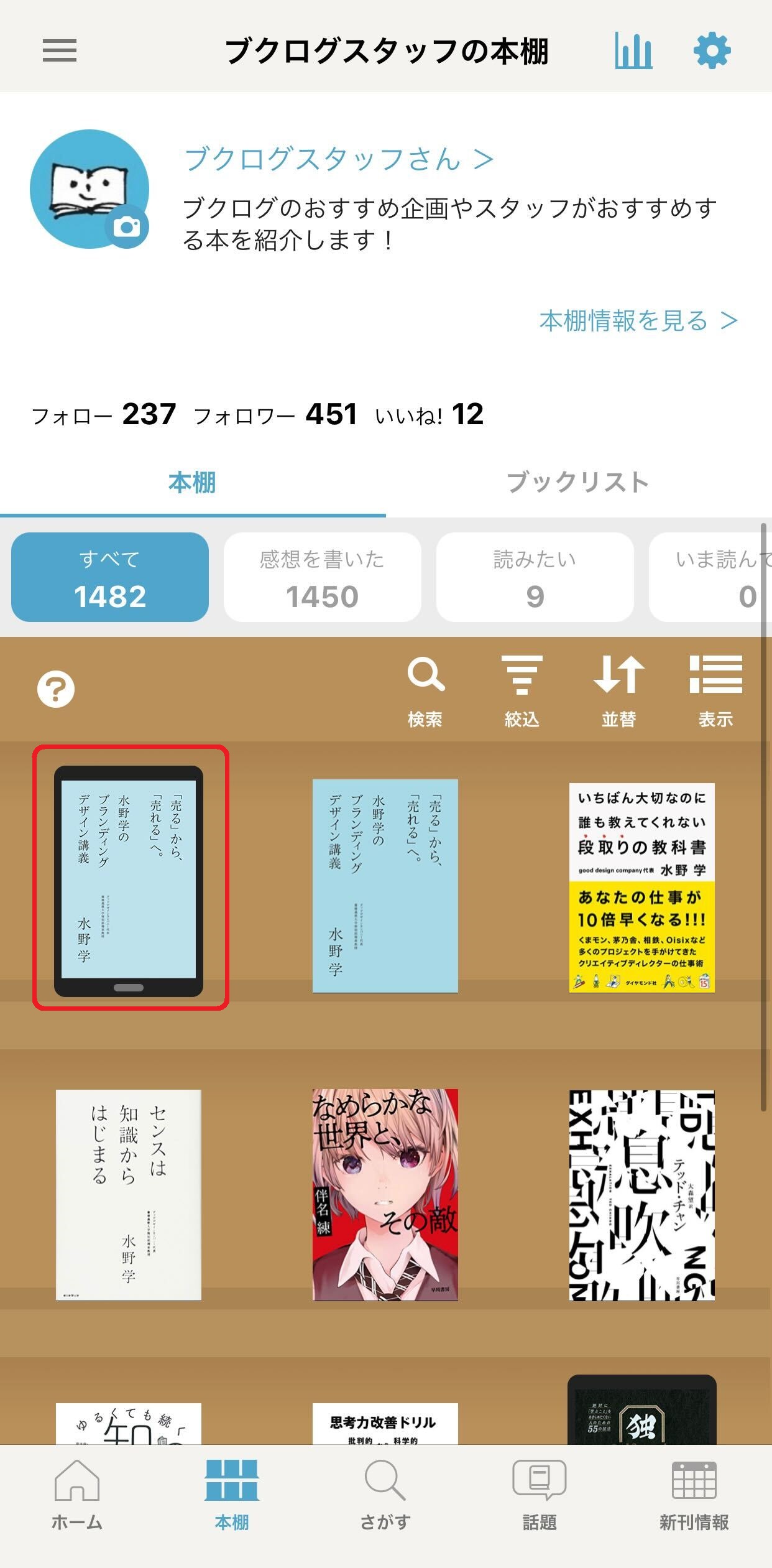Open センスは知識からはじまる book
The height and width of the screenshot is (1568, 772).
(x=129, y=1194)
